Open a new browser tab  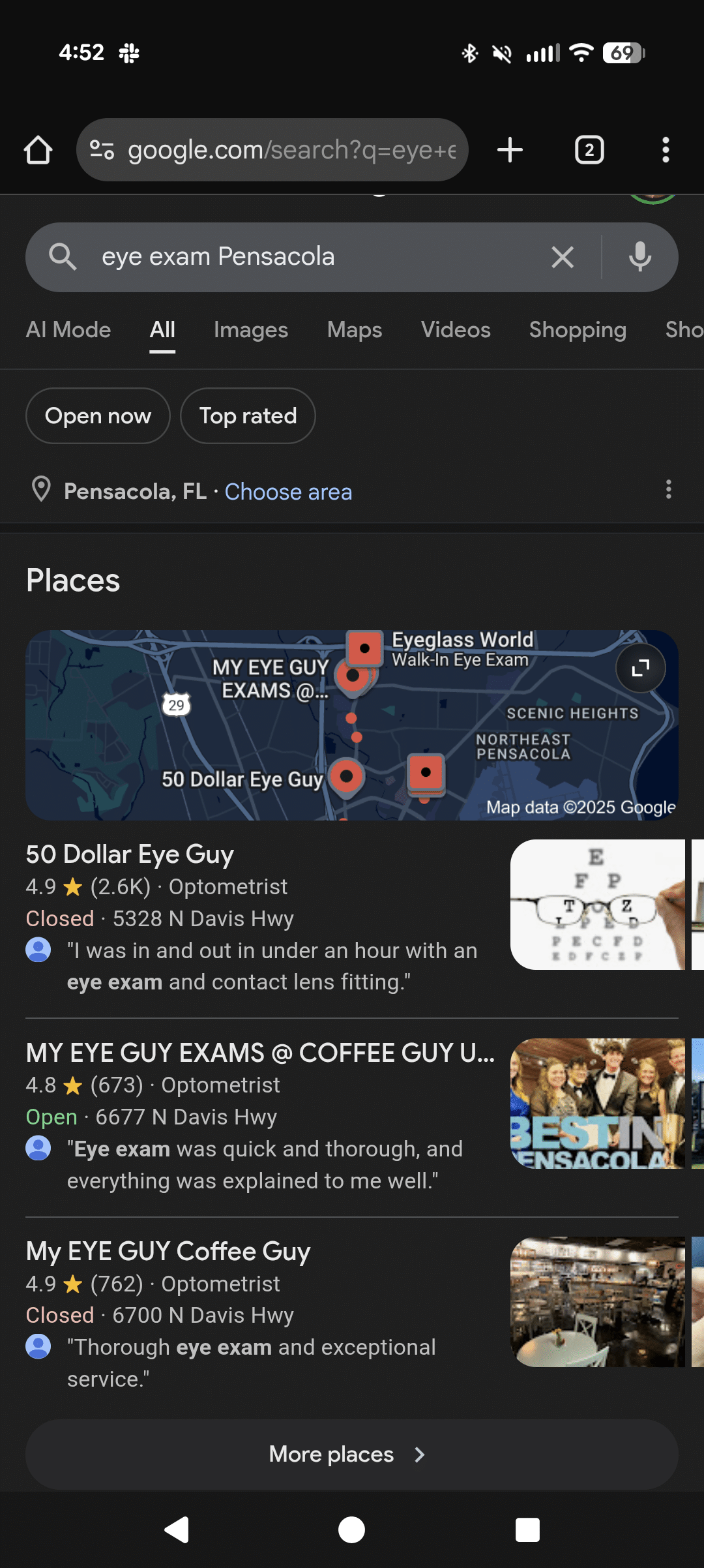[x=510, y=150]
